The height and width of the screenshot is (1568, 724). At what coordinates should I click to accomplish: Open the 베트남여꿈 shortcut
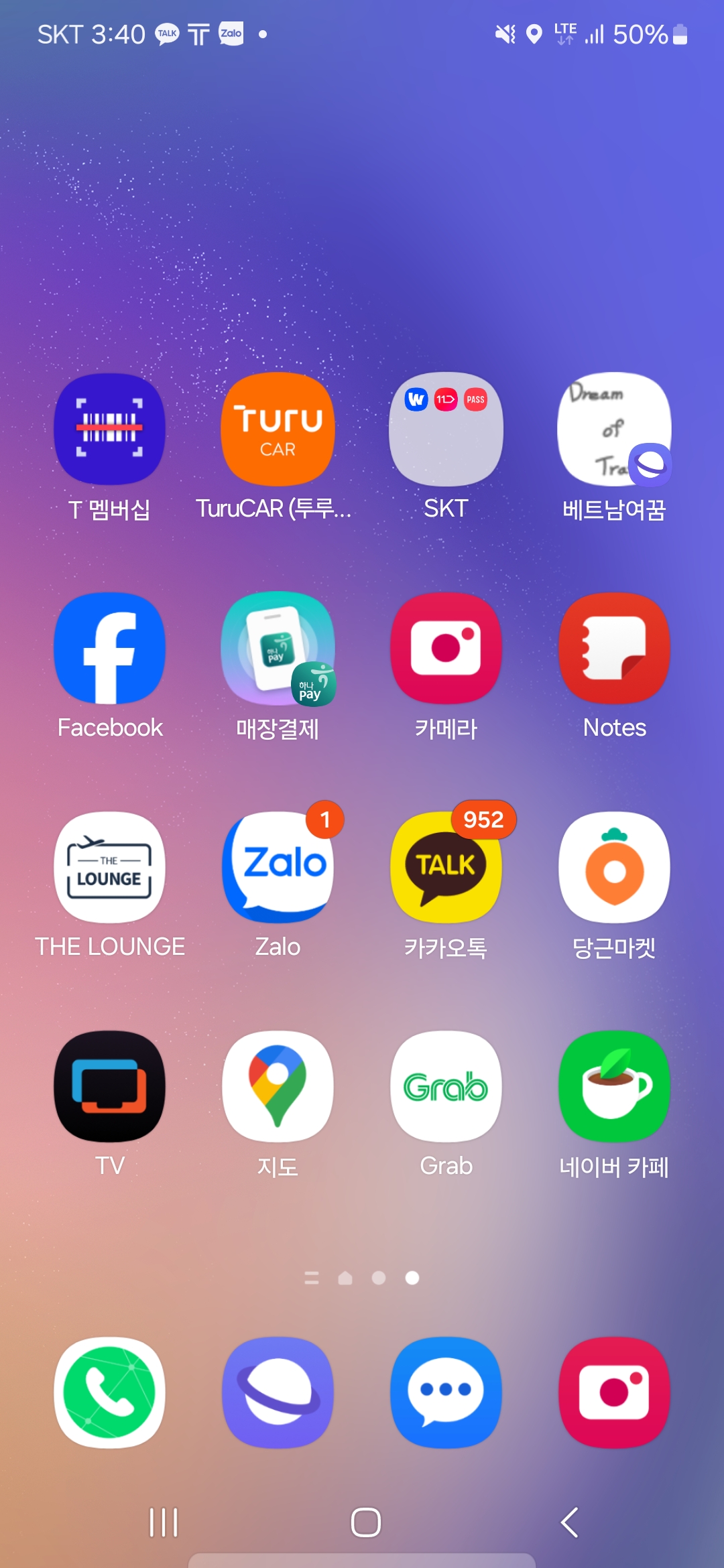614,430
